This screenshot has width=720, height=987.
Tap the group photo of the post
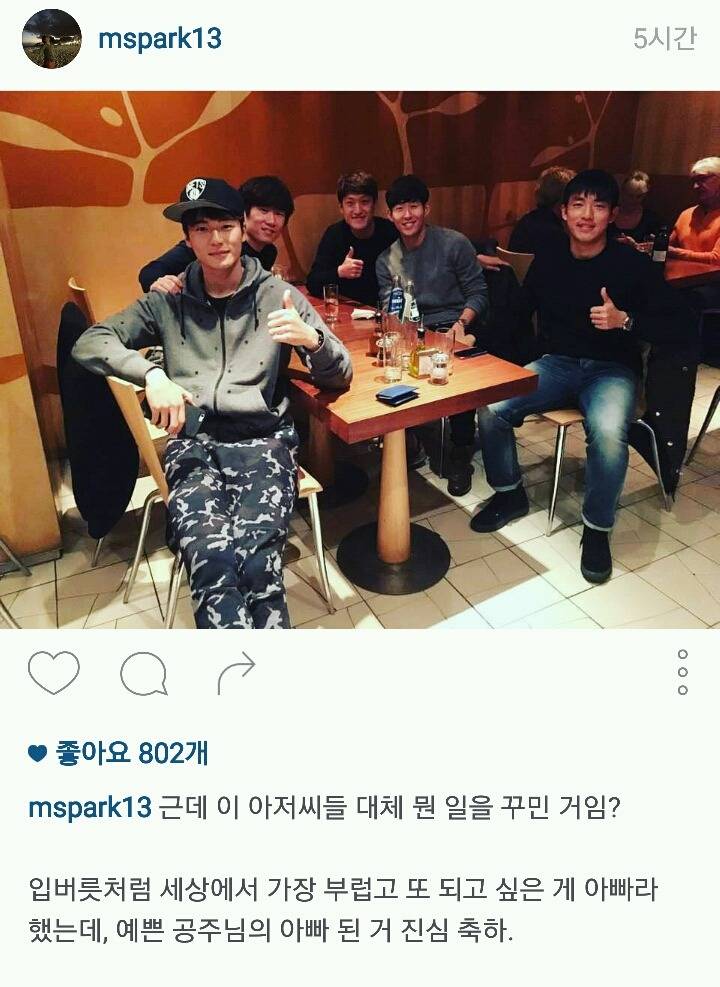coord(360,360)
